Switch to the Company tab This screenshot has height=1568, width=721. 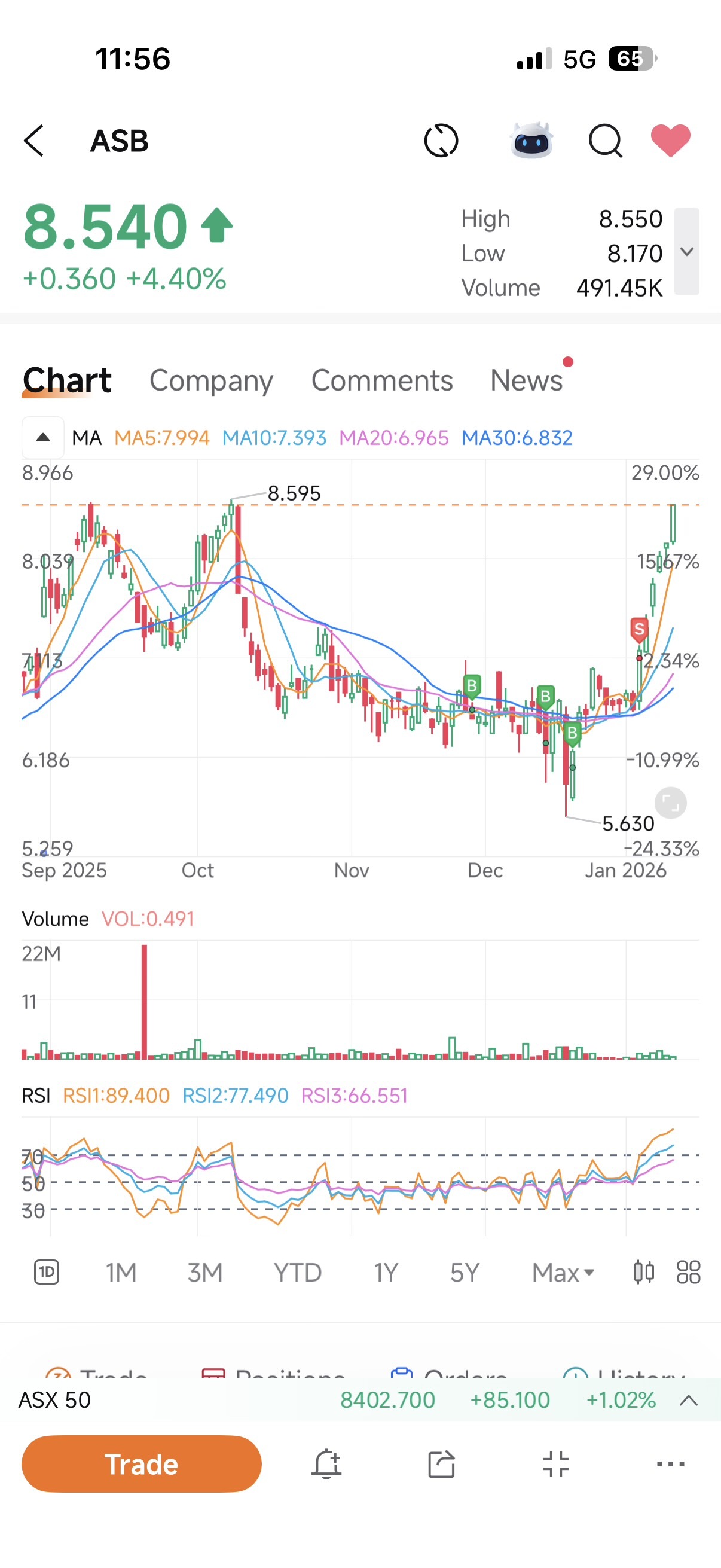(x=211, y=380)
